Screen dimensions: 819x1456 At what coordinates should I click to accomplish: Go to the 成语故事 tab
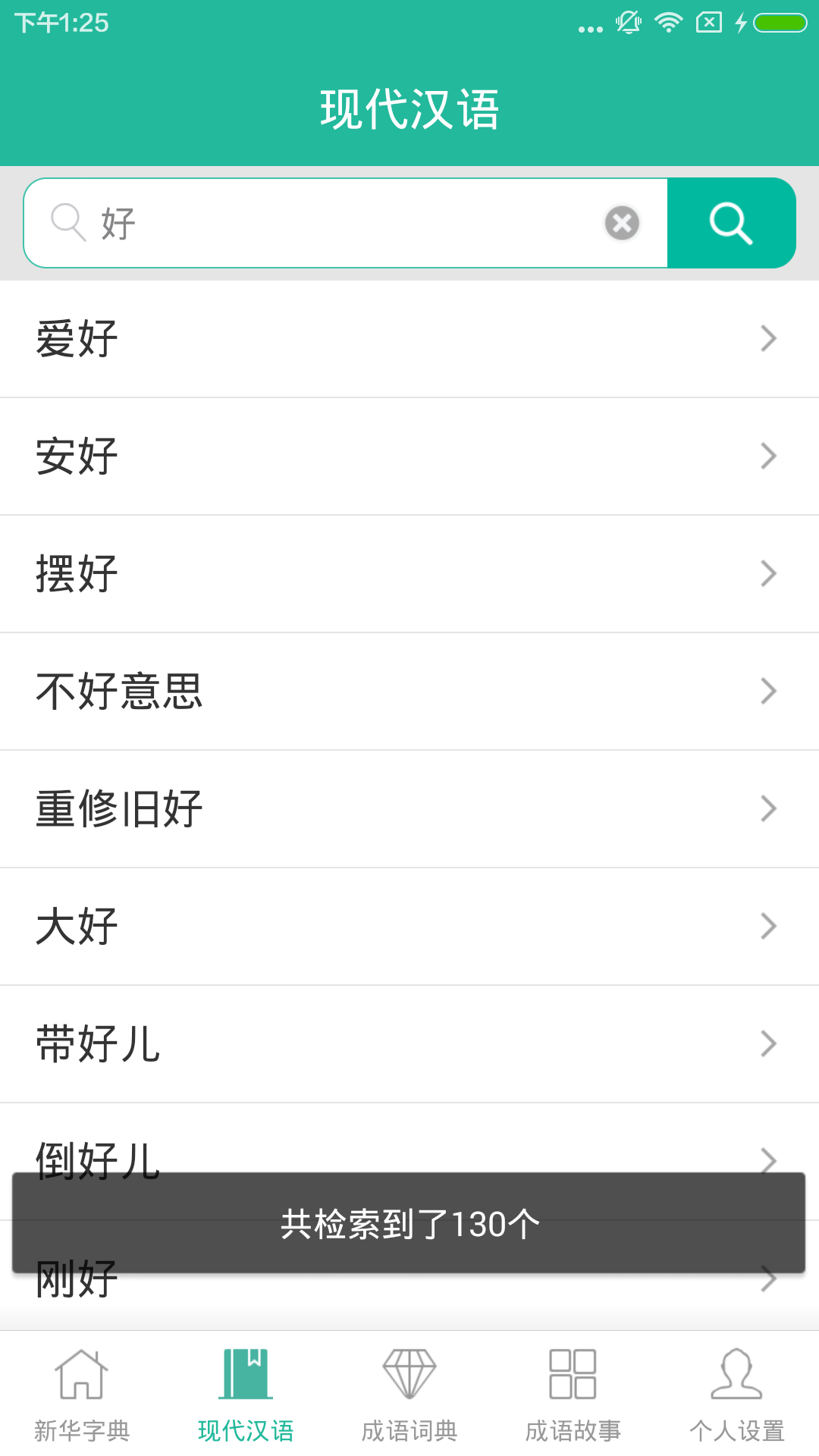(573, 1394)
